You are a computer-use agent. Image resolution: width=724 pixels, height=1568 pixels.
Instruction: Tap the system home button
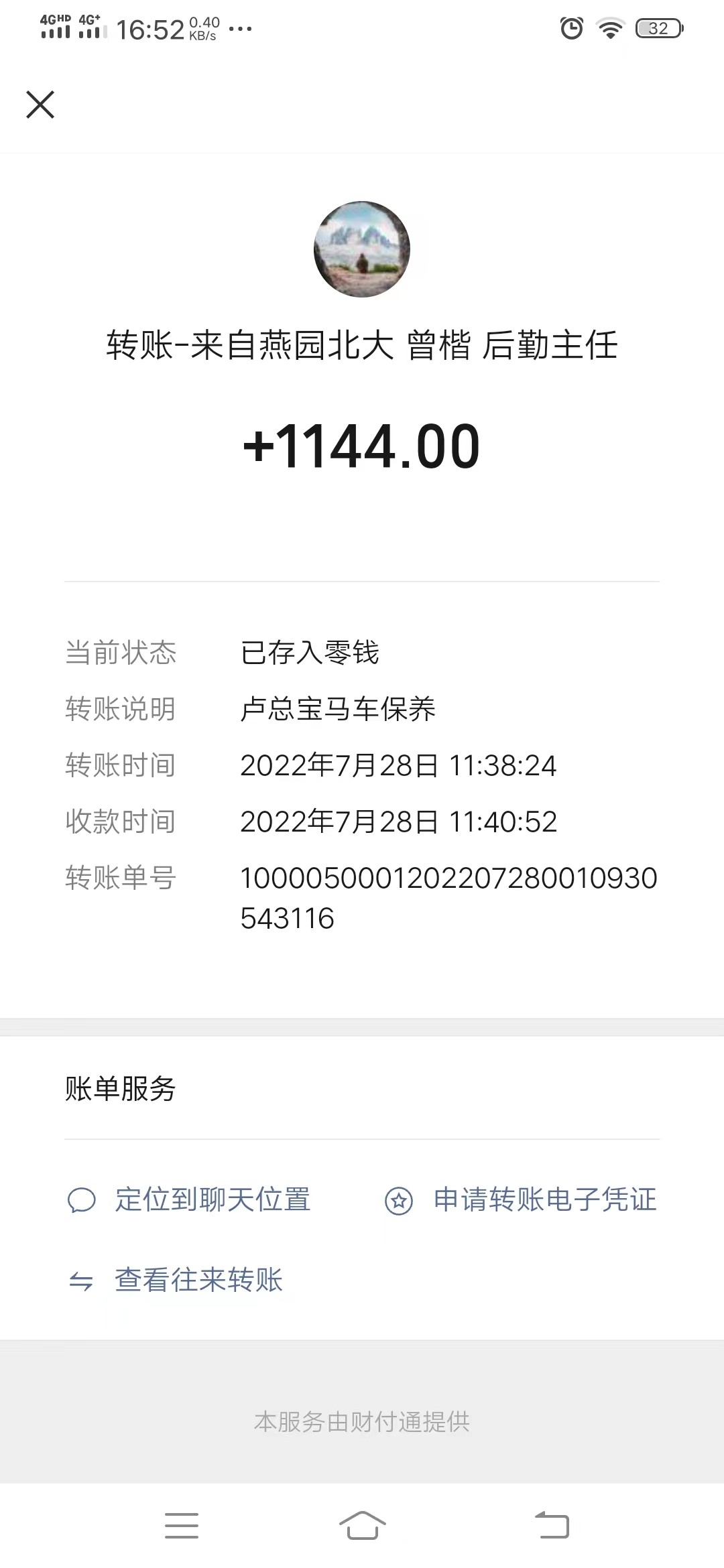(x=362, y=1526)
